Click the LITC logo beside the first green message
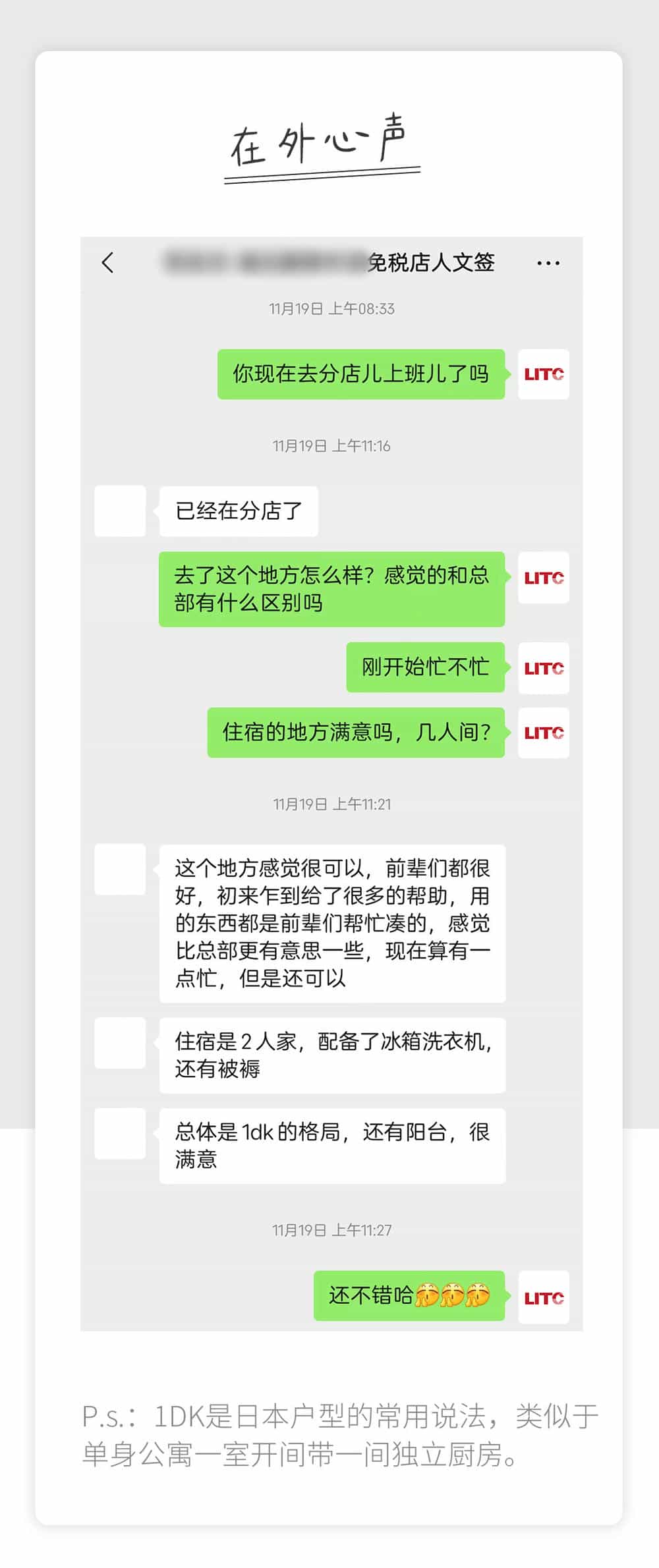Image resolution: width=659 pixels, height=1568 pixels. [544, 374]
